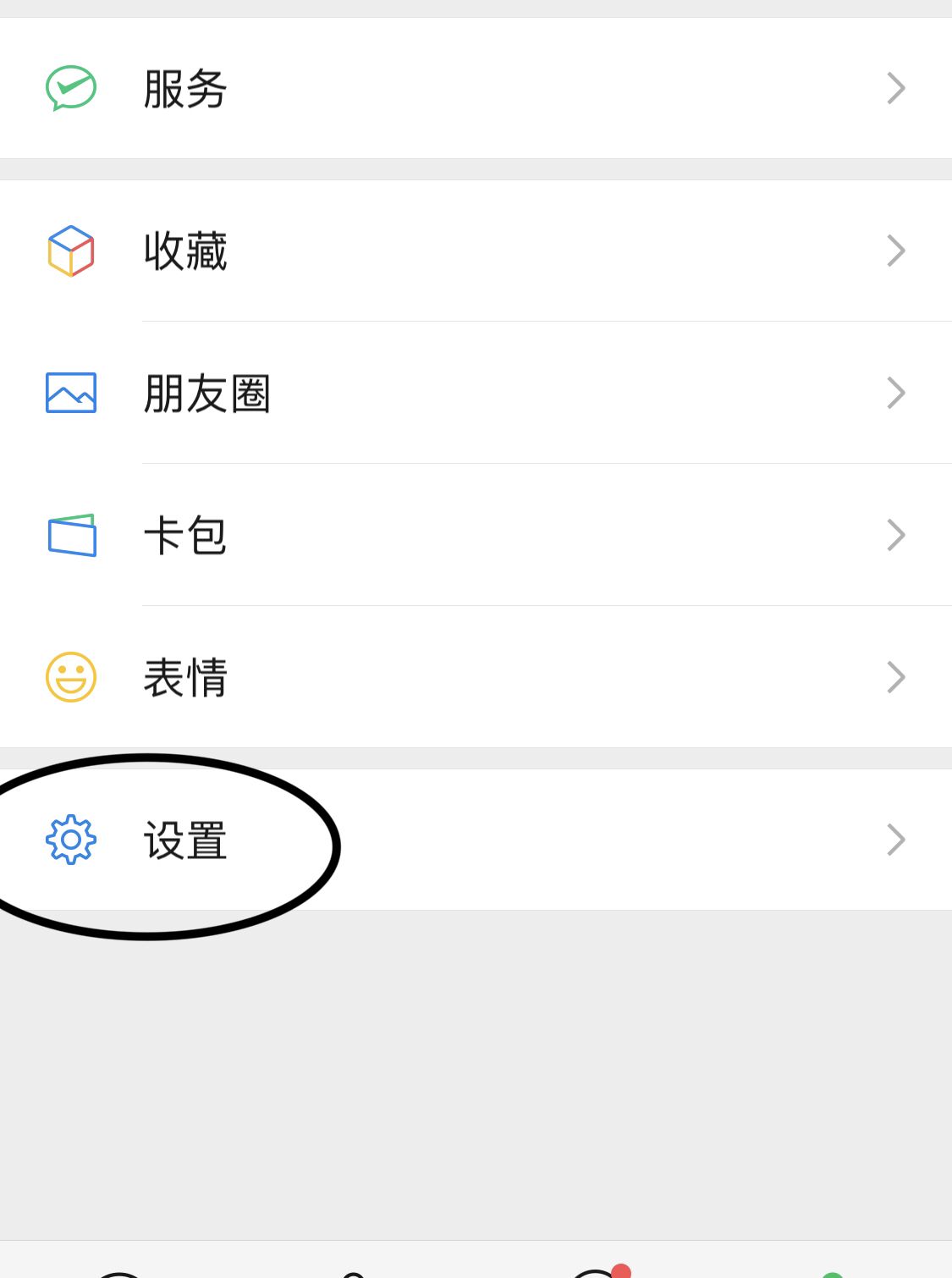Open Services via the green chat-check icon
This screenshot has width=952, height=1278.
[71, 87]
